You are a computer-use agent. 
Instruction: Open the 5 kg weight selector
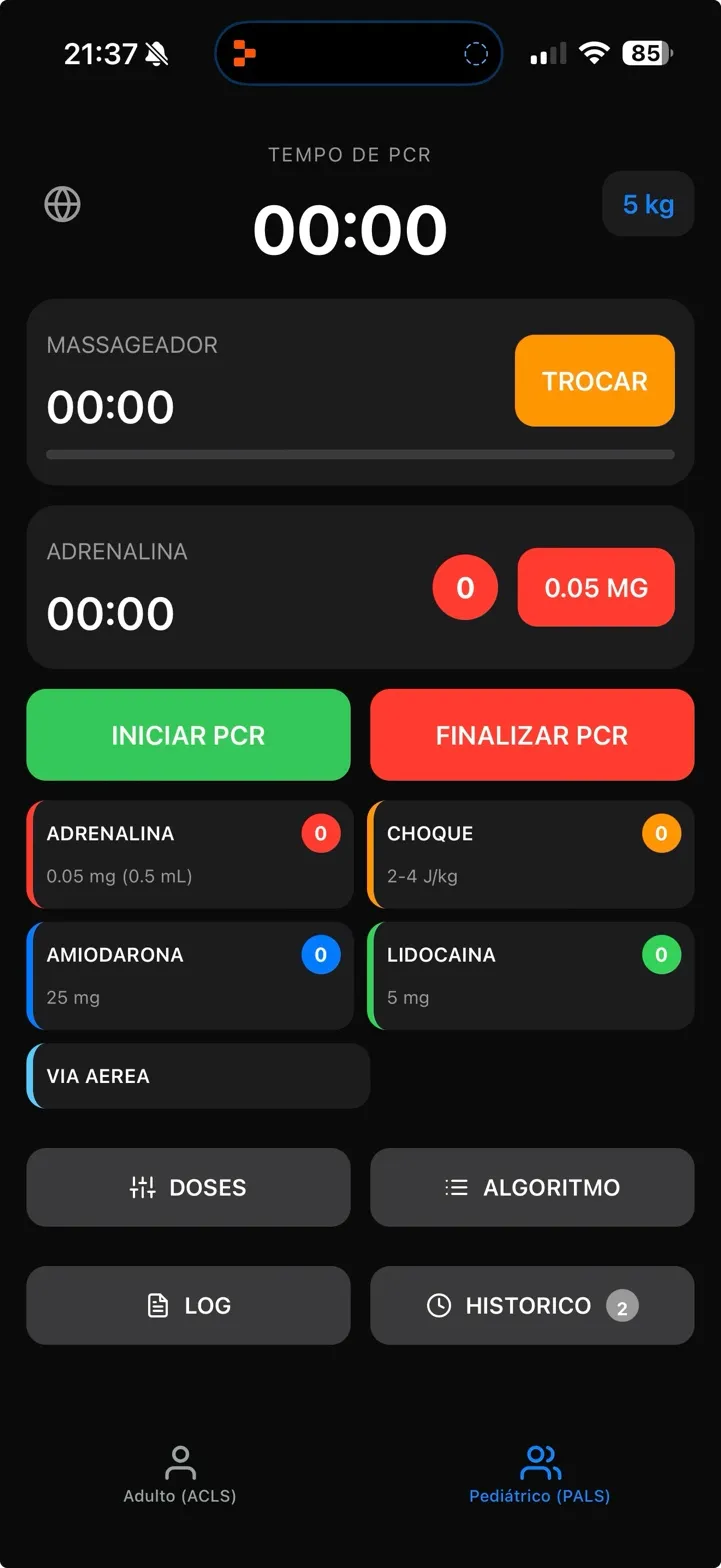point(648,203)
